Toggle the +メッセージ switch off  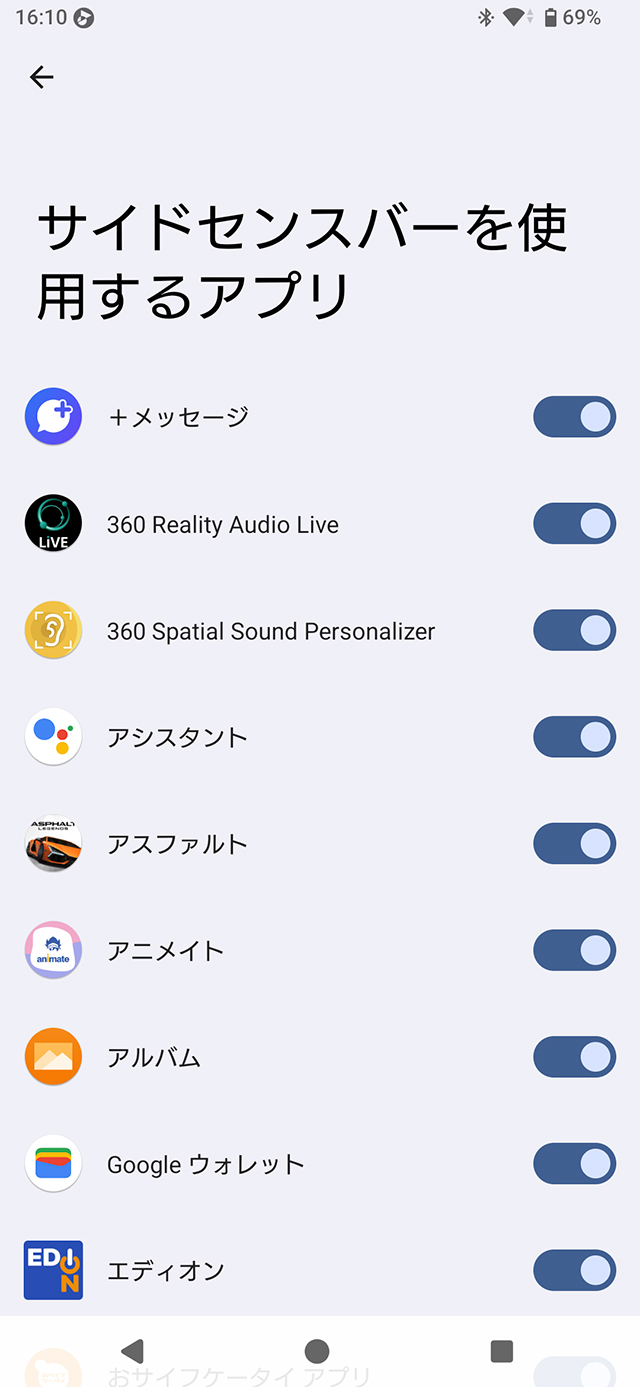[x=574, y=417]
